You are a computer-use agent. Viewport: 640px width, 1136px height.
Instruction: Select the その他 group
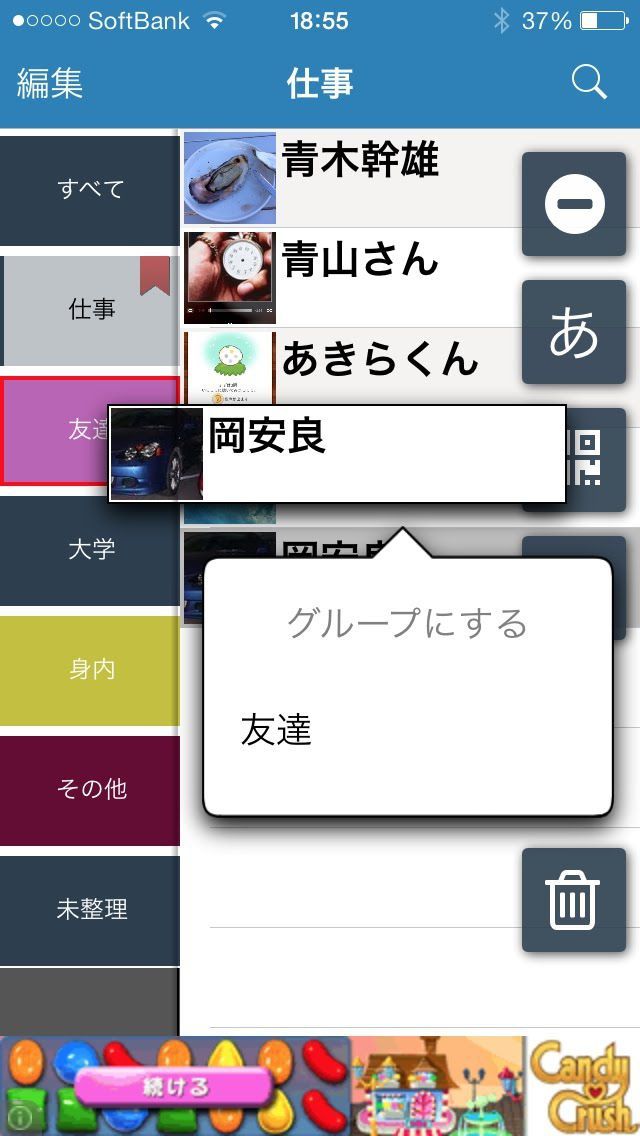point(90,789)
